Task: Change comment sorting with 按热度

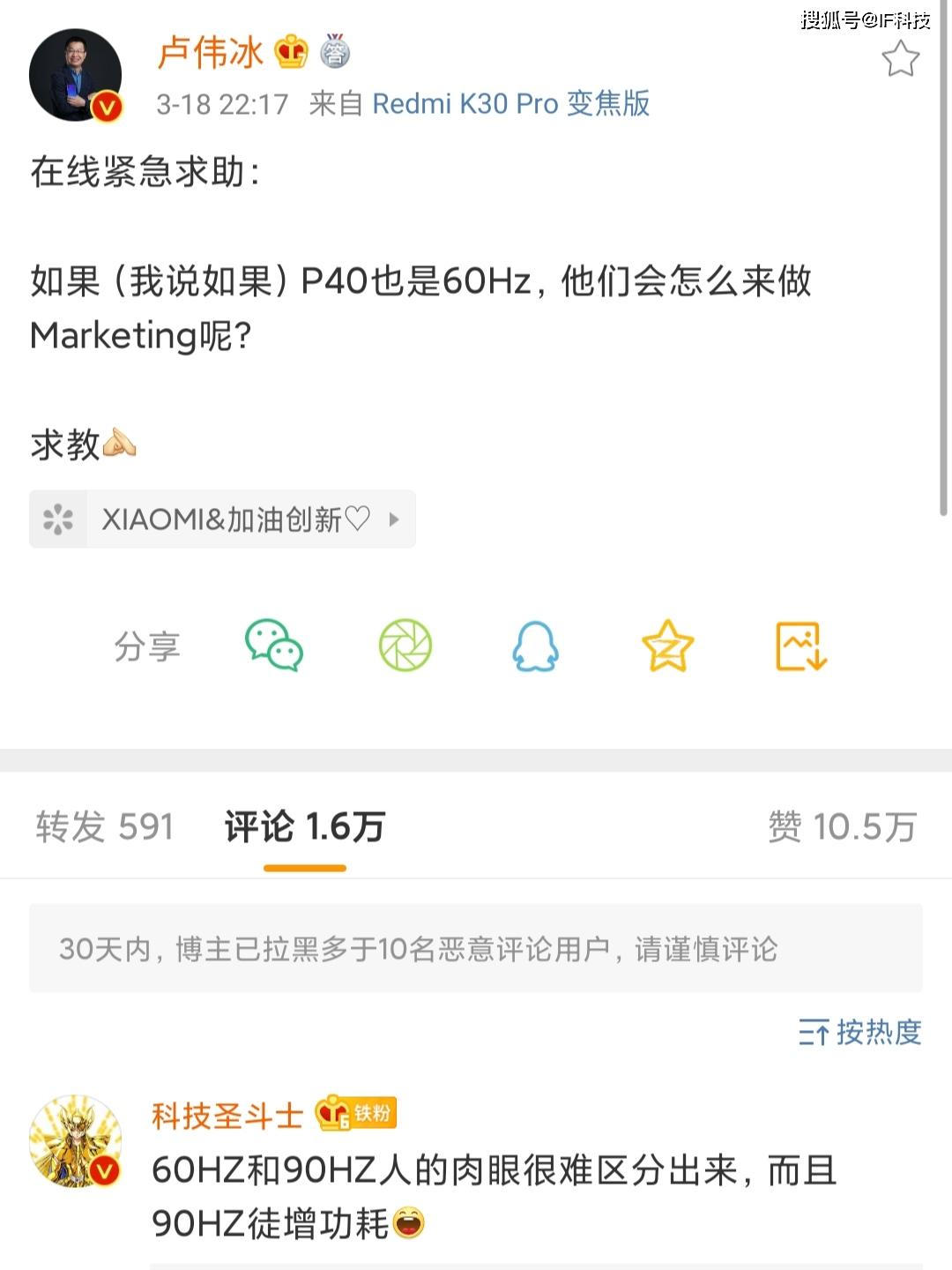Action: tap(860, 1032)
